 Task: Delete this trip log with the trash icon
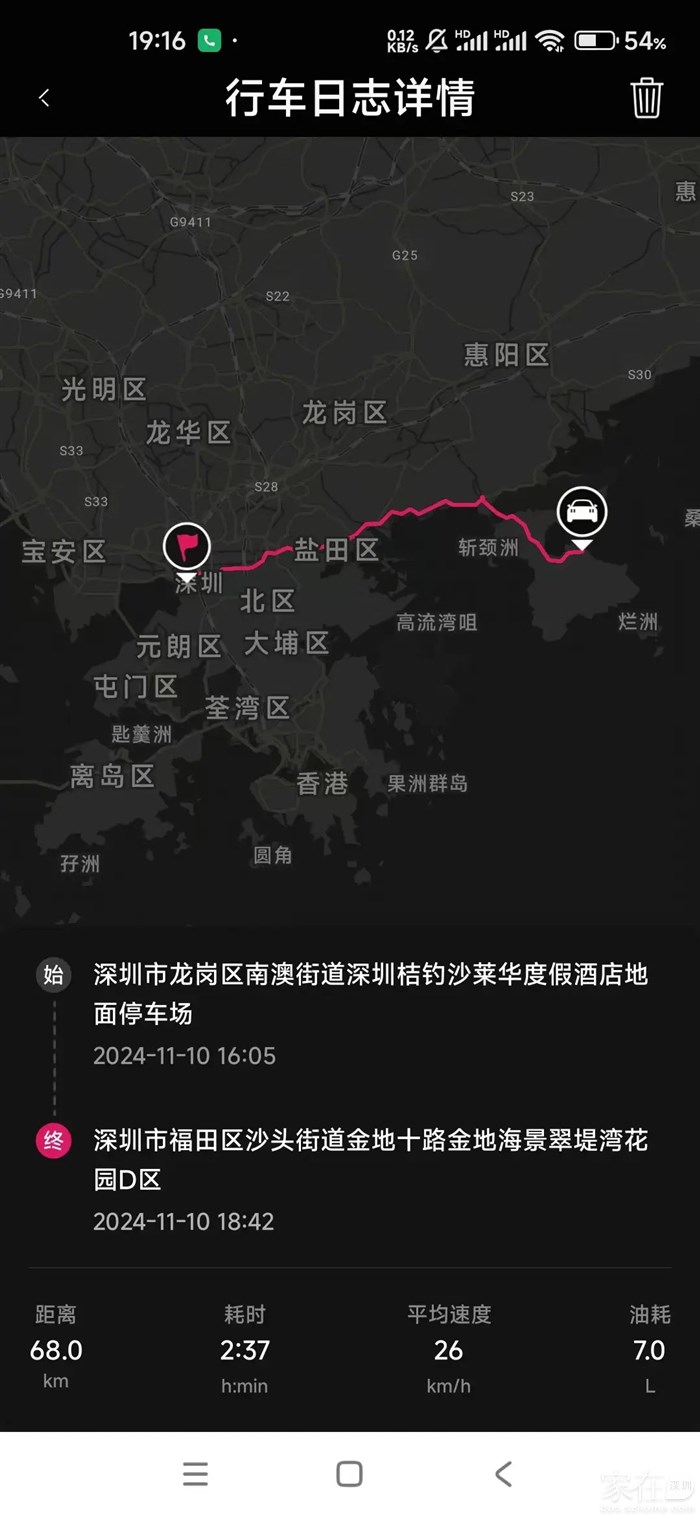(646, 98)
